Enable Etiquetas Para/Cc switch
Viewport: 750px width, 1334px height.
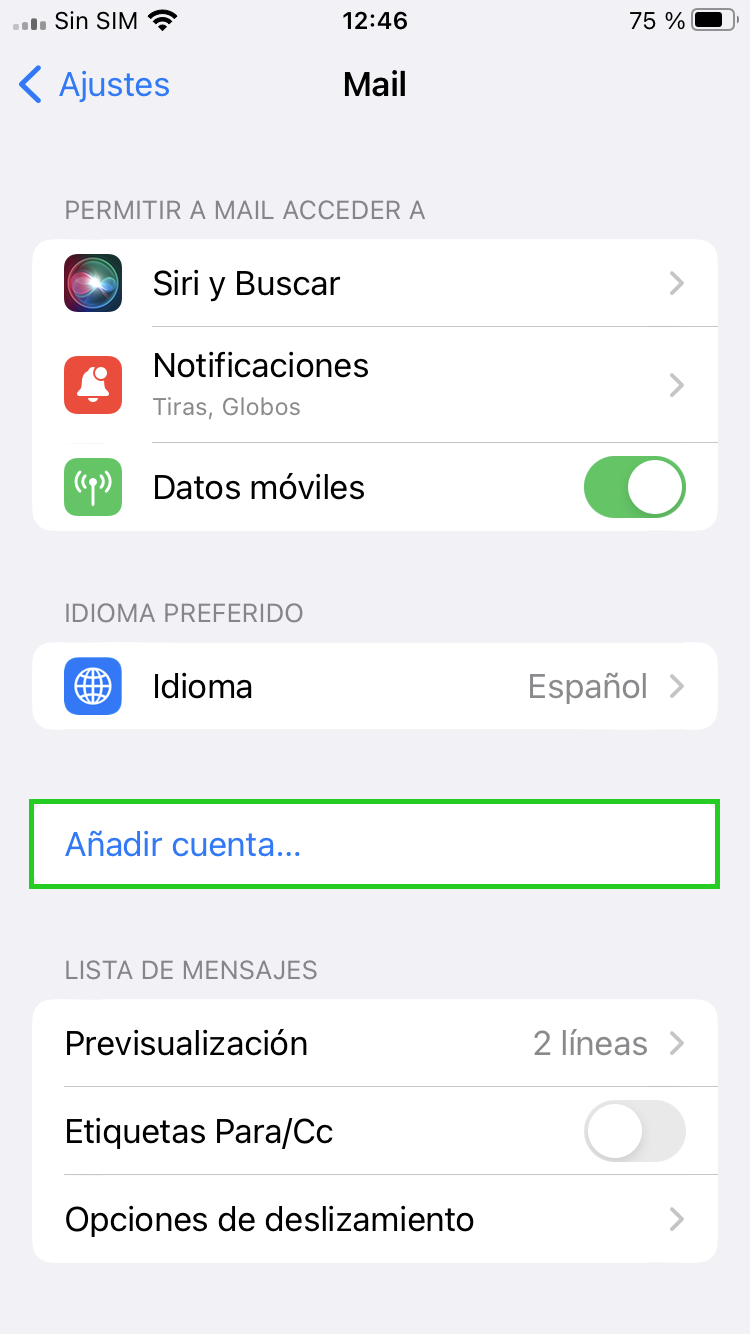pyautogui.click(x=635, y=1132)
